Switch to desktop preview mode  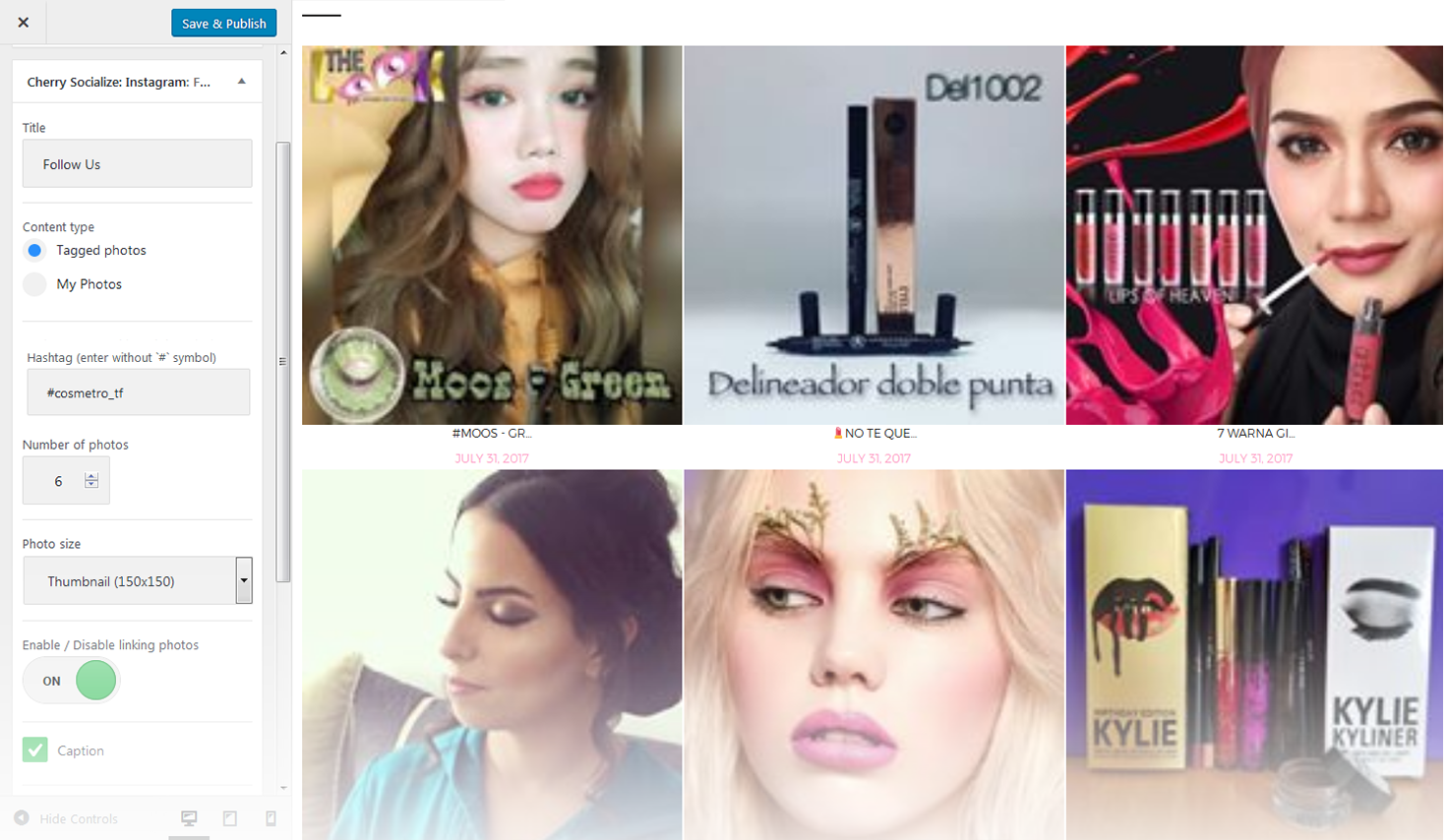pyautogui.click(x=189, y=818)
